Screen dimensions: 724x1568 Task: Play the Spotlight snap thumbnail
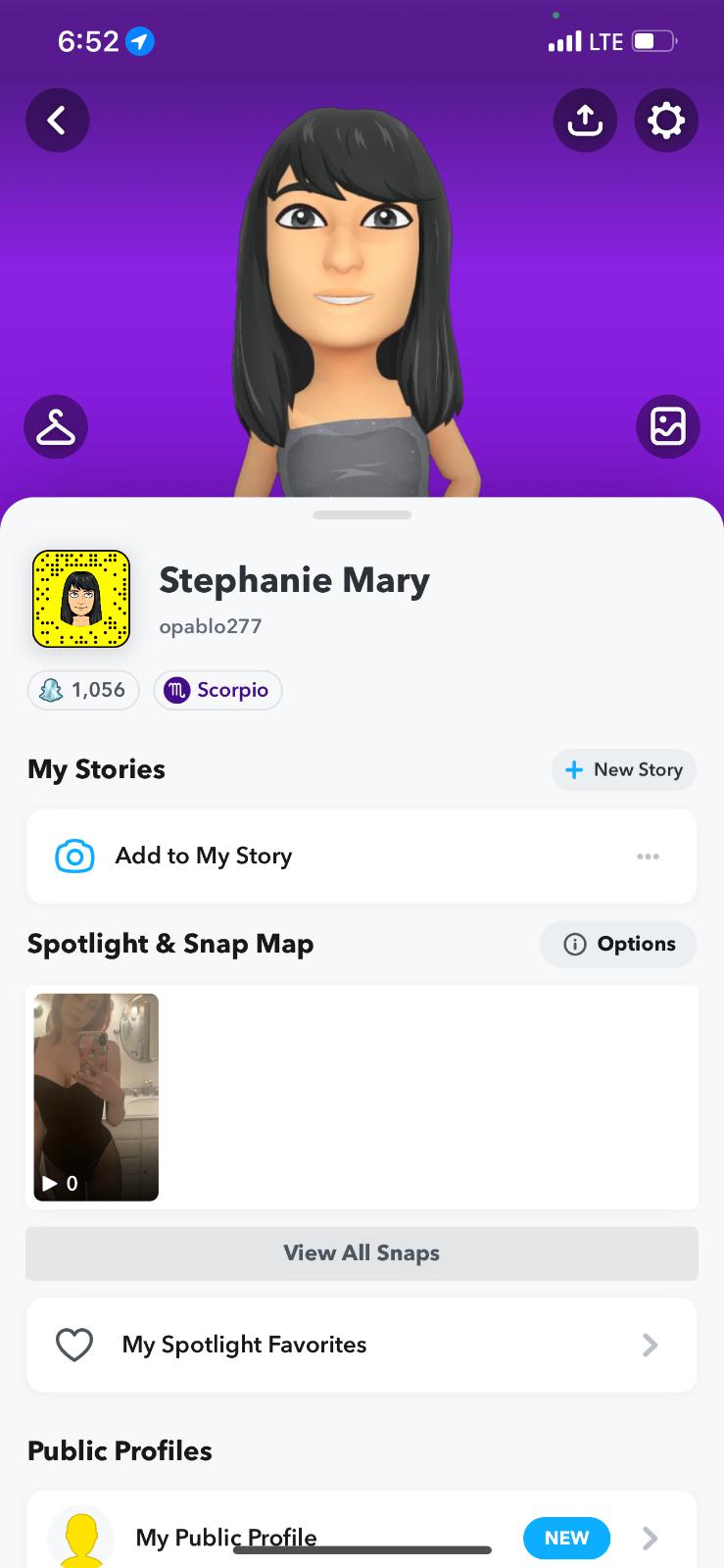click(x=96, y=1097)
